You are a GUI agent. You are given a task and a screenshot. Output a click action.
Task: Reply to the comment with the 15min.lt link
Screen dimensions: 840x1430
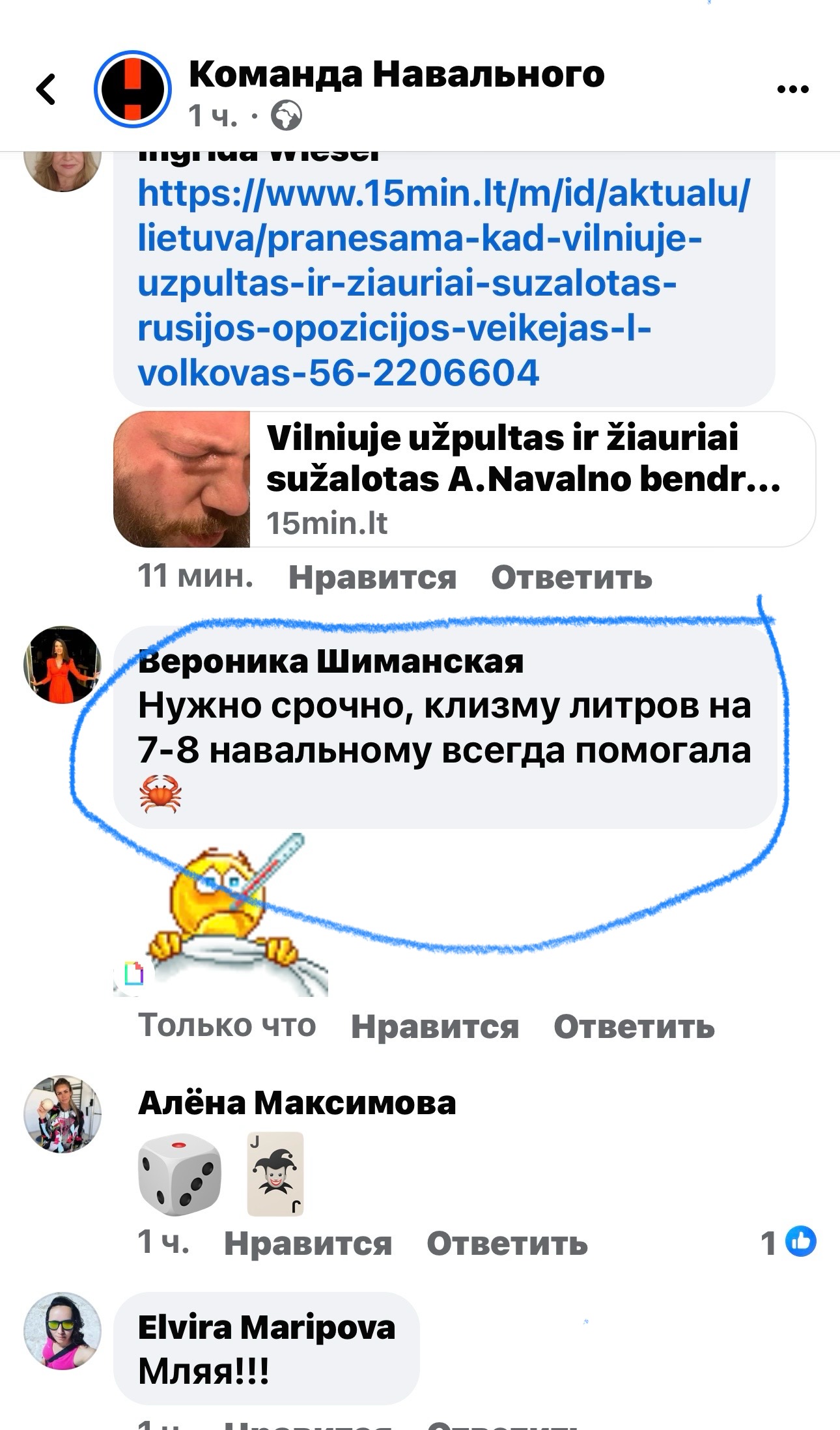tap(572, 577)
